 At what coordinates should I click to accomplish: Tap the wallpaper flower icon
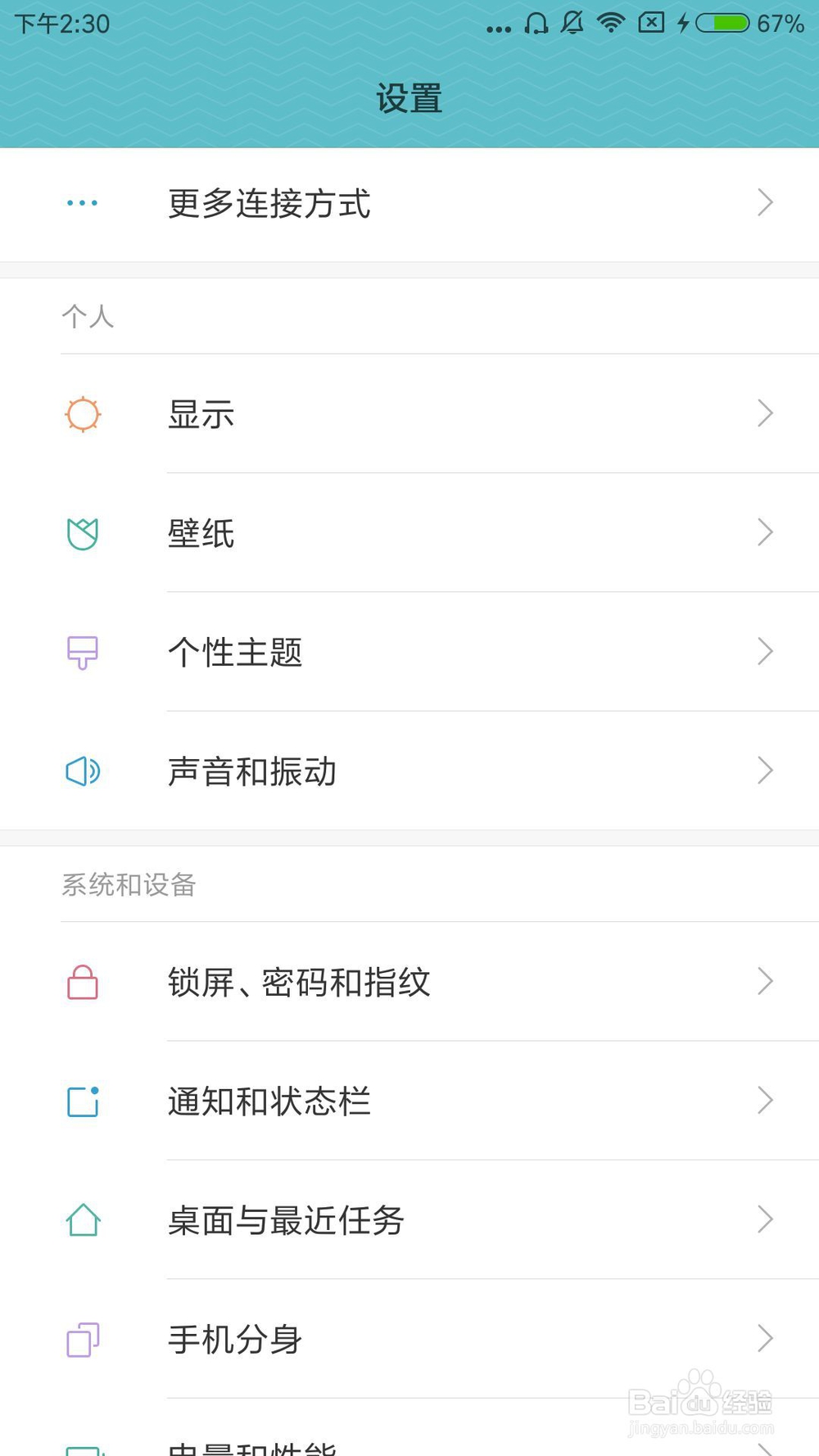click(x=82, y=532)
